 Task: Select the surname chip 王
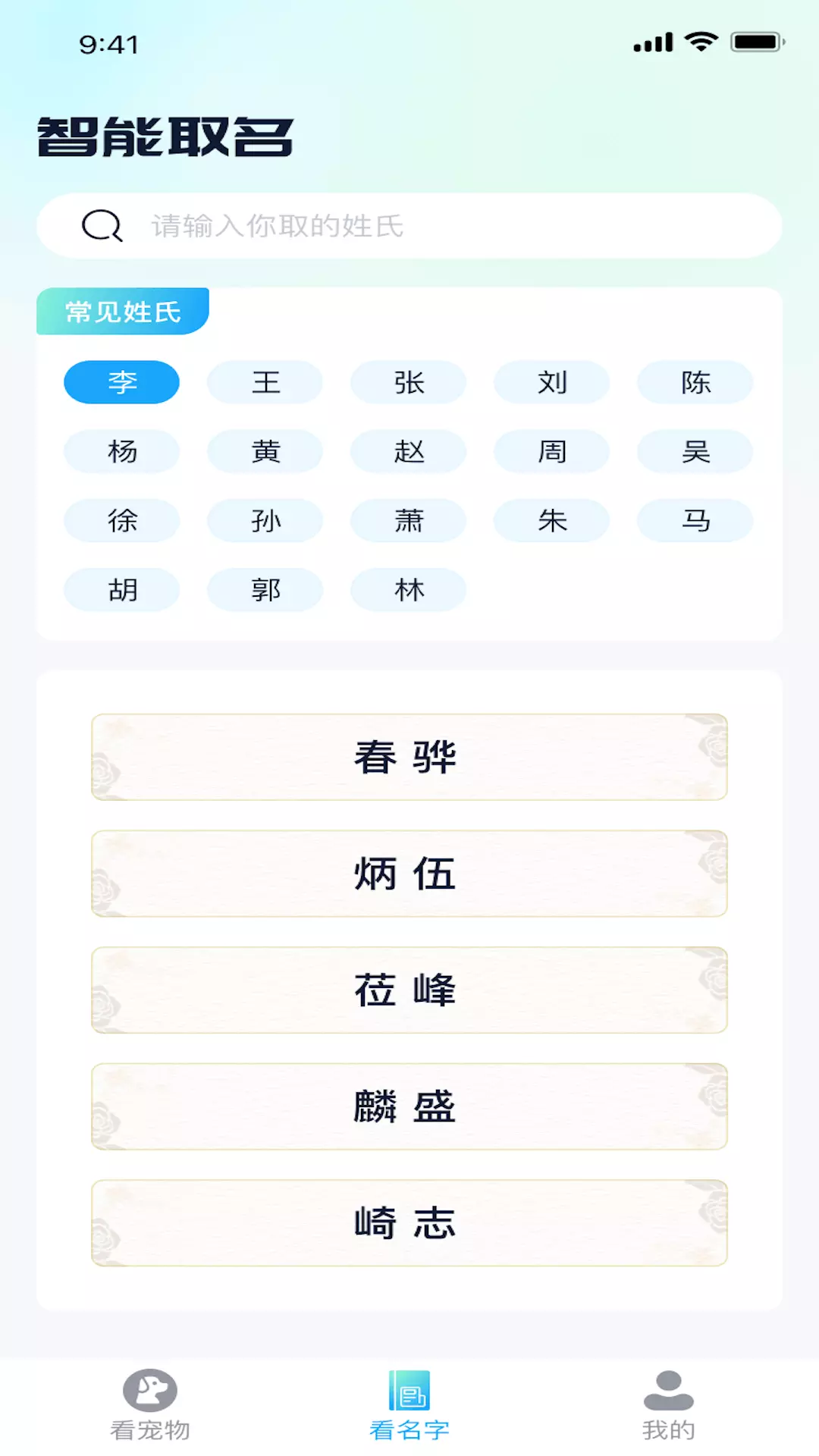coord(265,382)
